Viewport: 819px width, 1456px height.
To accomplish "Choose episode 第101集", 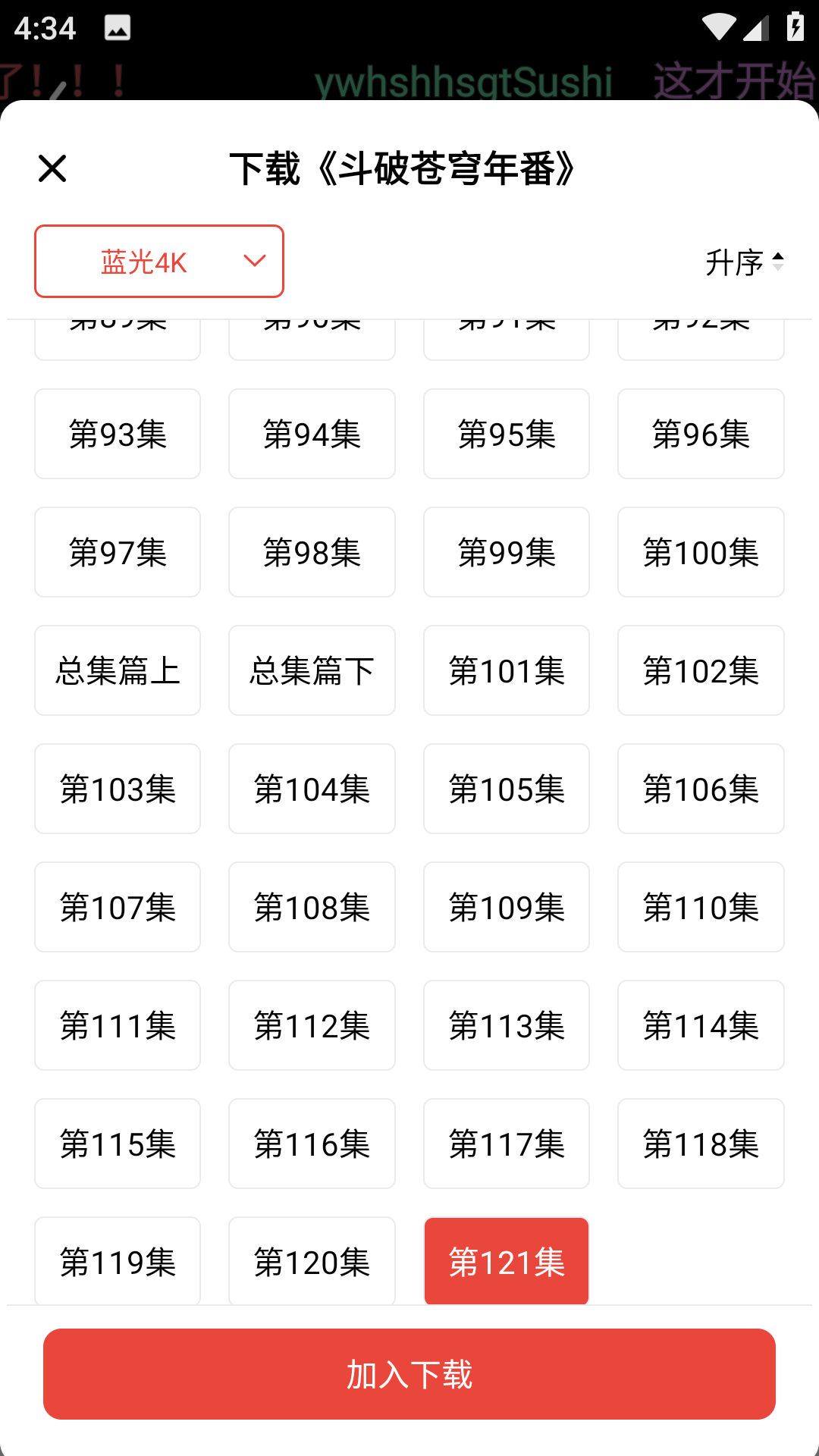I will (x=507, y=670).
